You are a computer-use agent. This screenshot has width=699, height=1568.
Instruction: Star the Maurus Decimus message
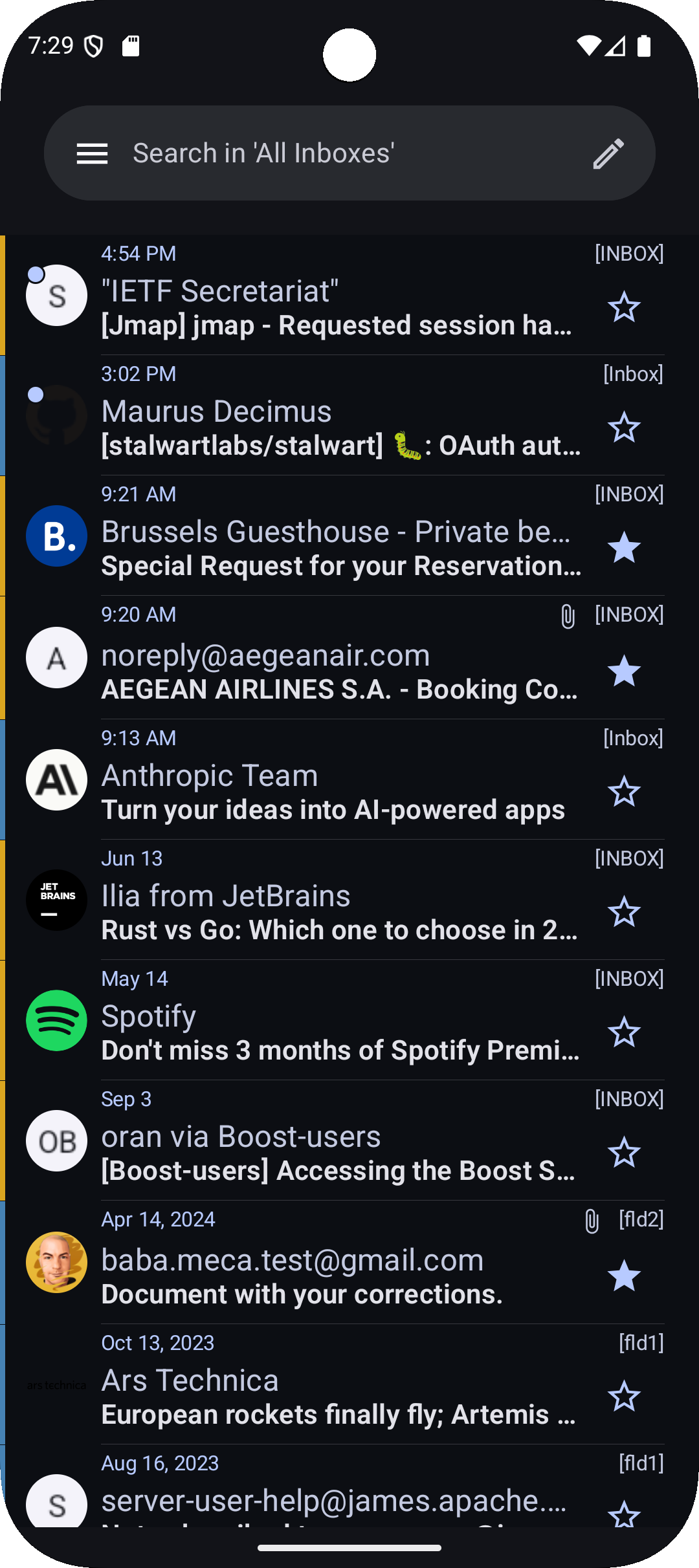[x=625, y=428]
